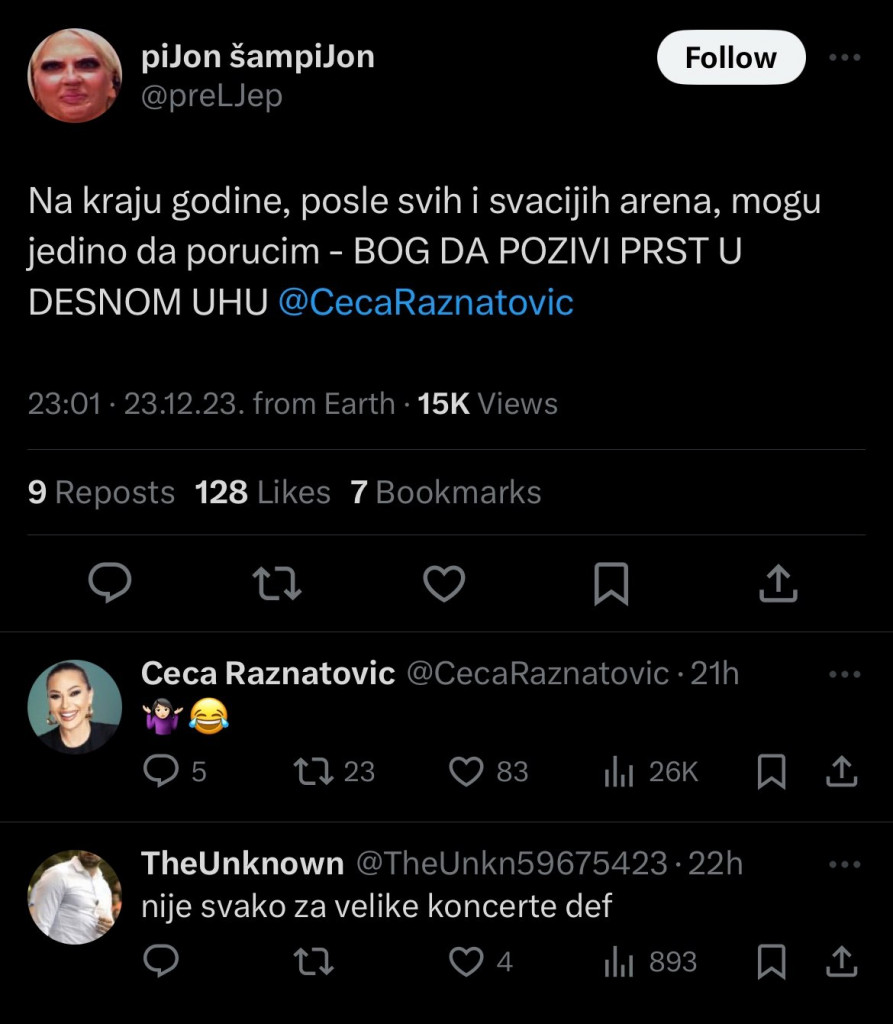
Task: Share the main tweet via share icon
Action: tap(779, 584)
